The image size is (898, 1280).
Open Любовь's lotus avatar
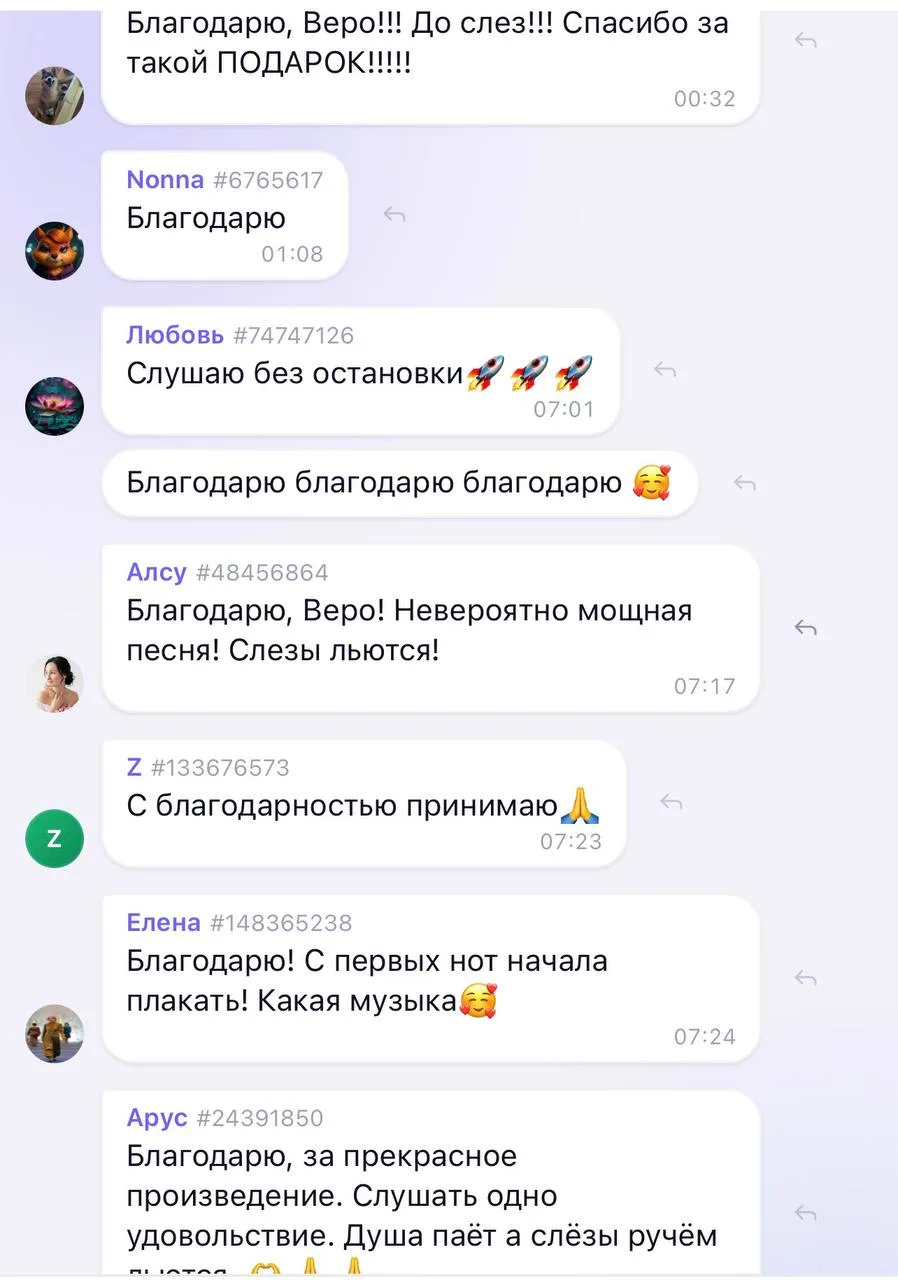pos(54,406)
